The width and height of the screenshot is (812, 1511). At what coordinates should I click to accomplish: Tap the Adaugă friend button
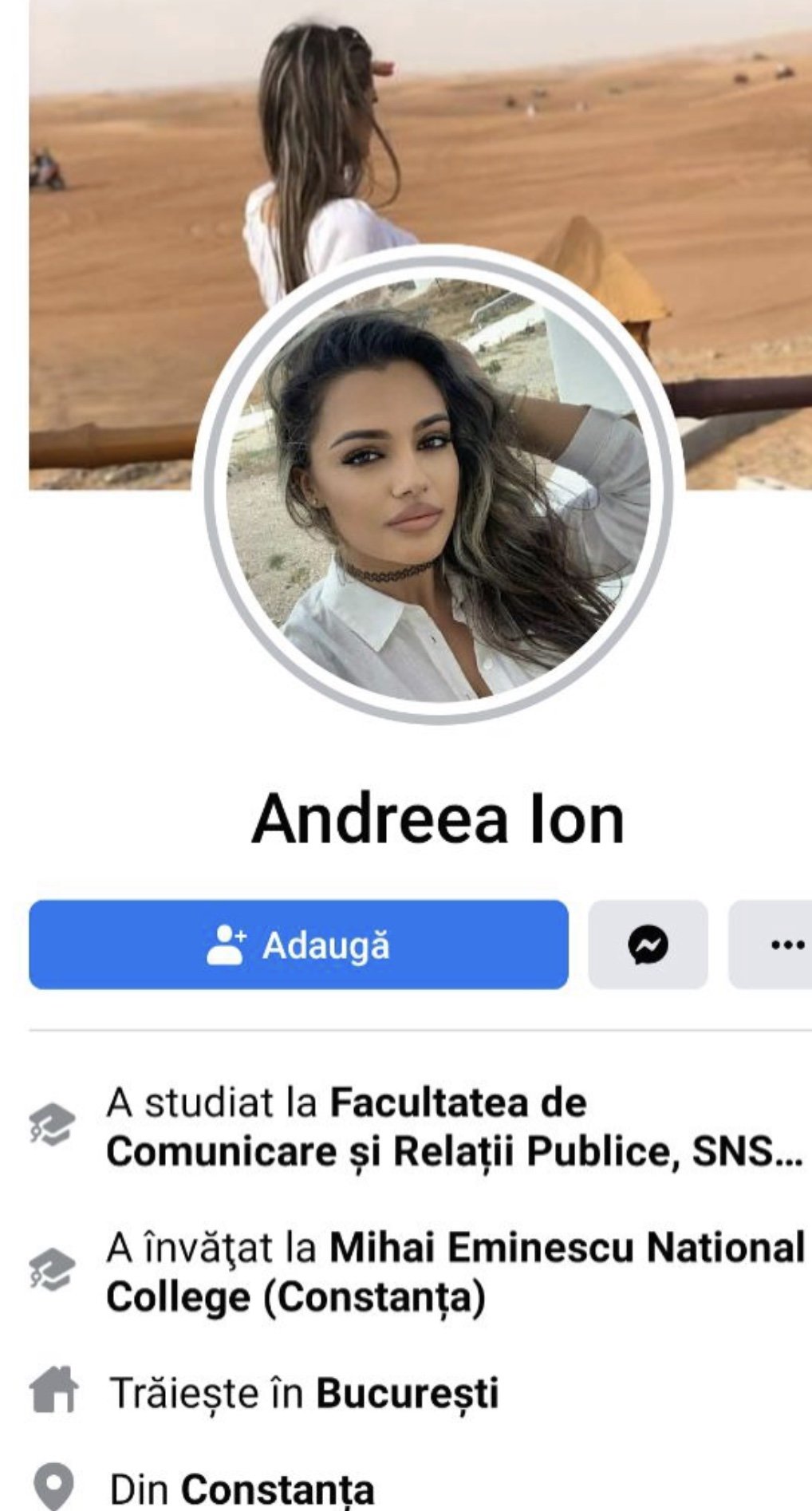coord(298,945)
